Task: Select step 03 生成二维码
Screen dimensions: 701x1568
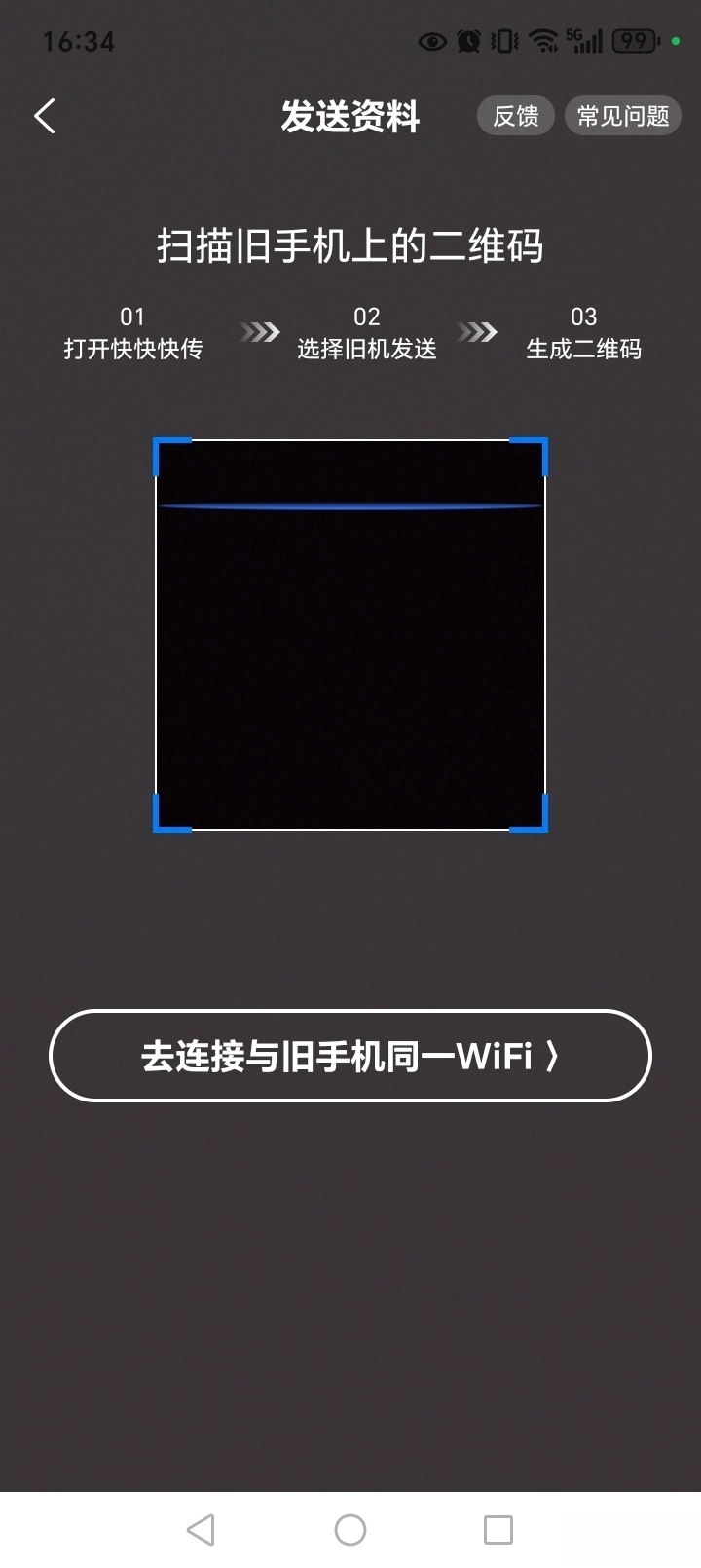Action: click(x=583, y=332)
